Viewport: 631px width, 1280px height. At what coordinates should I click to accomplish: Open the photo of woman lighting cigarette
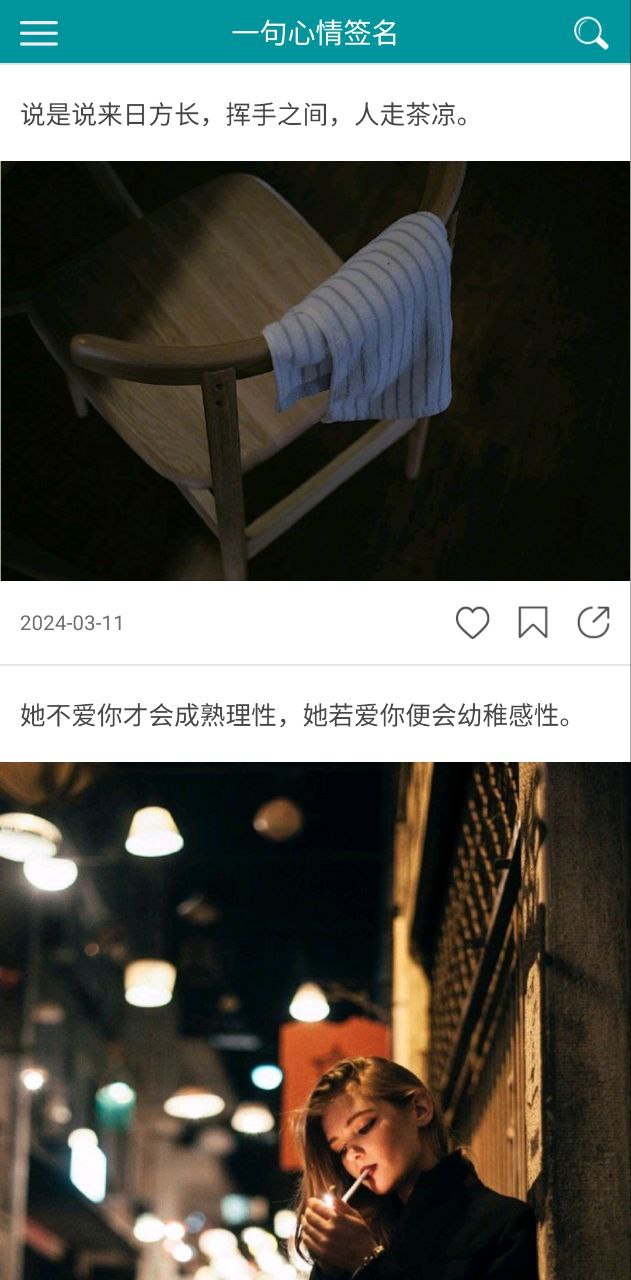tap(315, 1020)
